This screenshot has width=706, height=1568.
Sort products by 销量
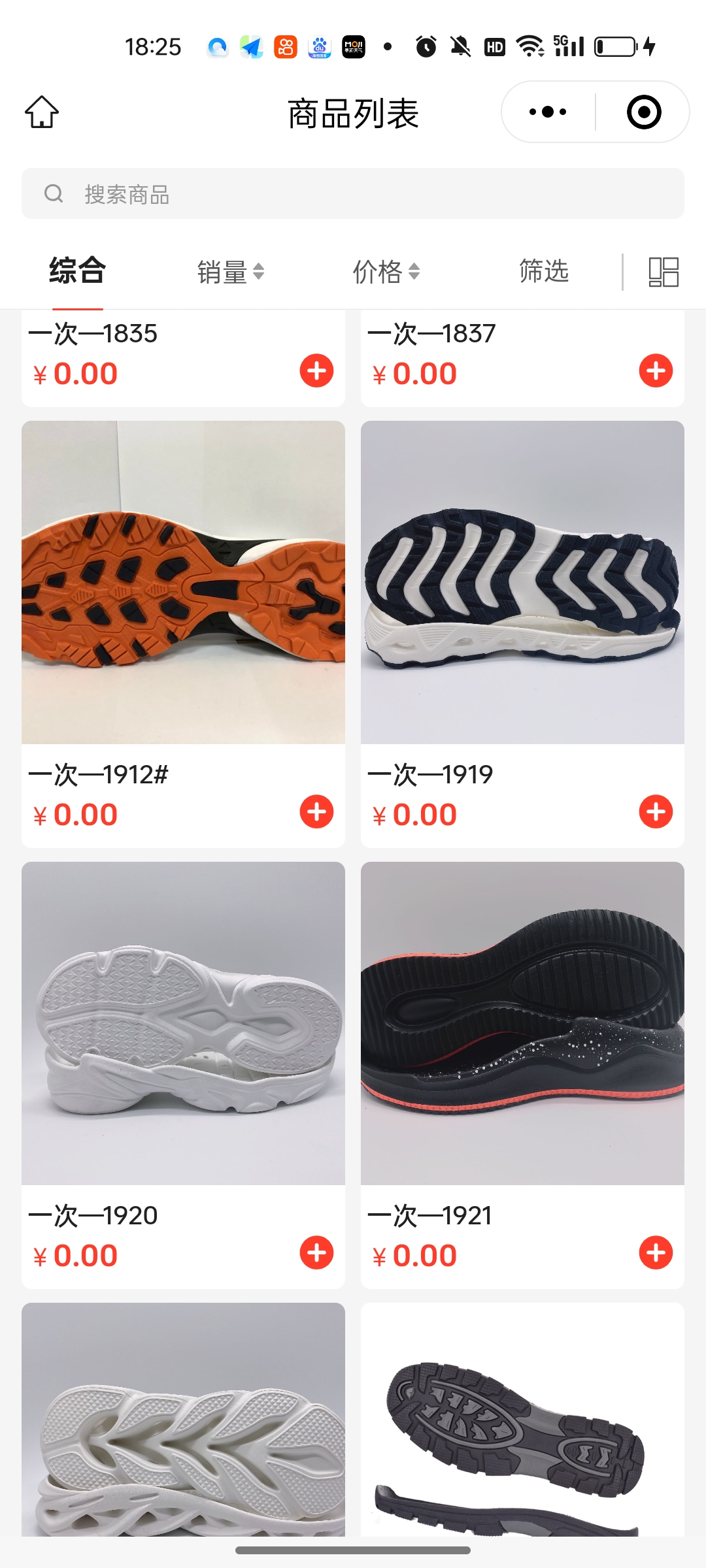(231, 272)
